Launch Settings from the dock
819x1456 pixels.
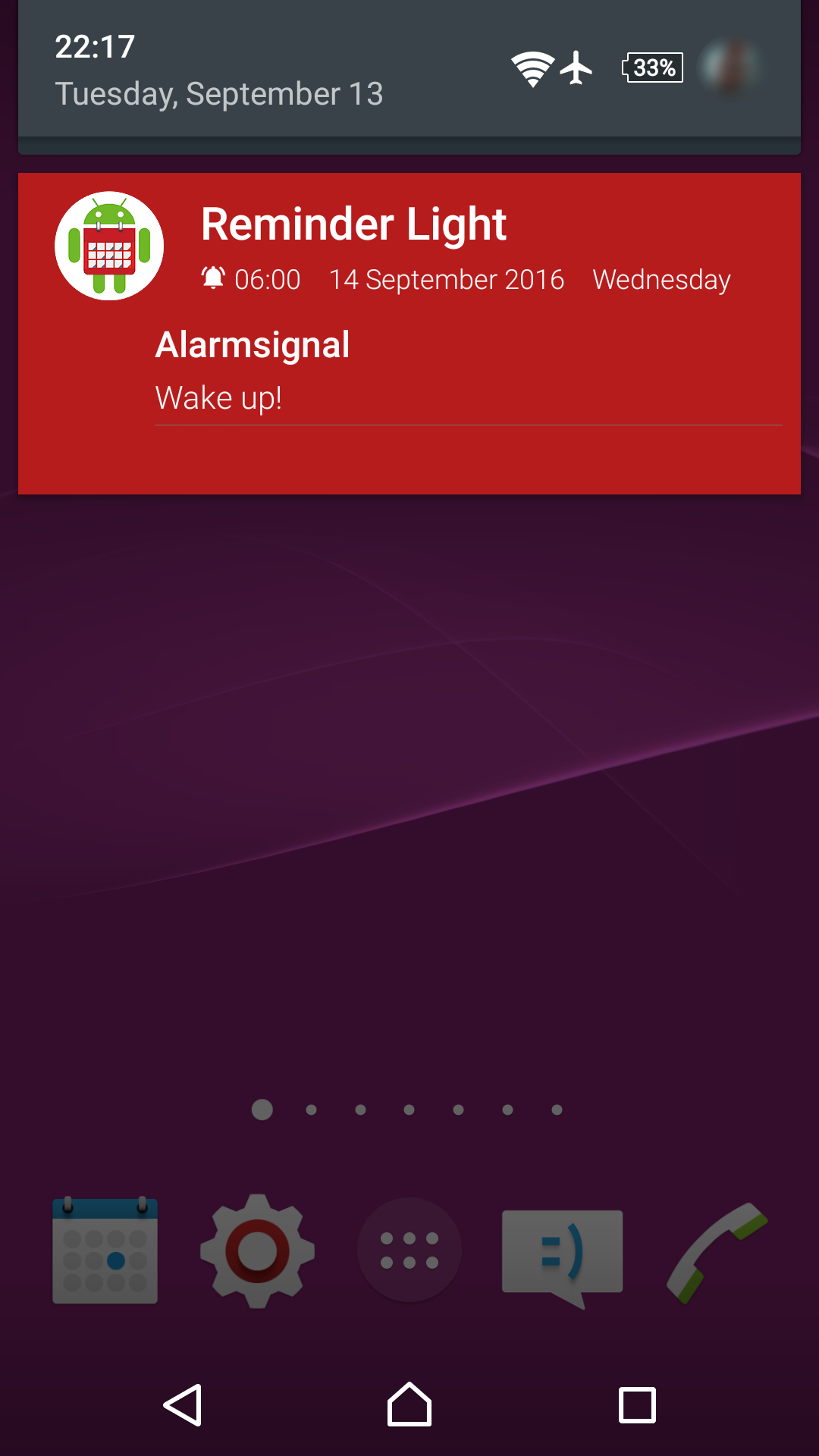tap(257, 1250)
